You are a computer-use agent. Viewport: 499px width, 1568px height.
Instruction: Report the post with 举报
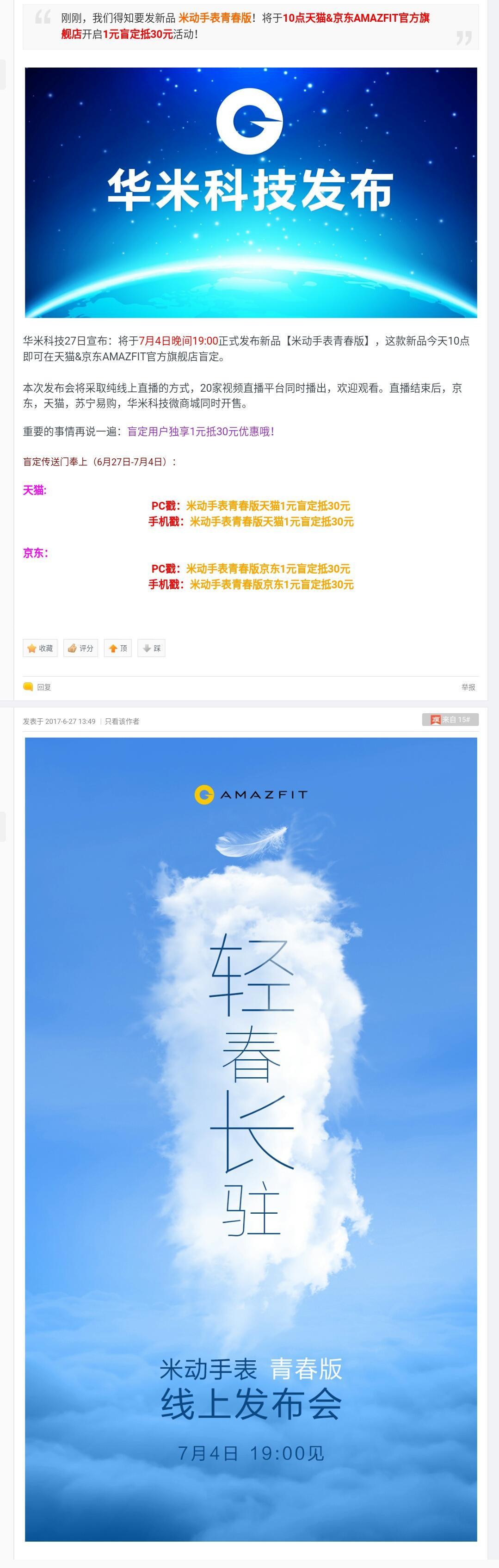pos(468,687)
